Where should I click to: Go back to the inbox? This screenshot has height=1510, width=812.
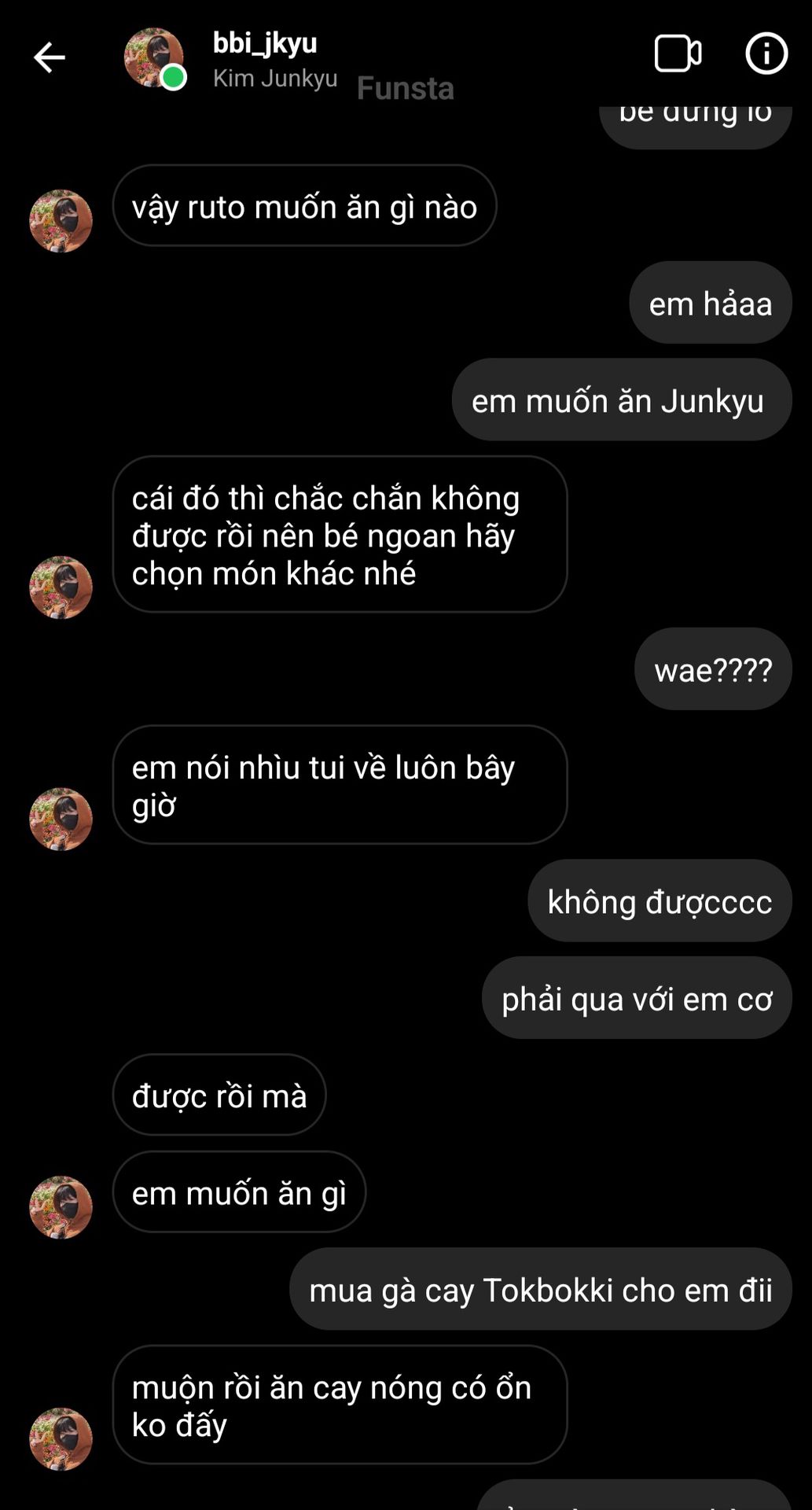(49, 57)
